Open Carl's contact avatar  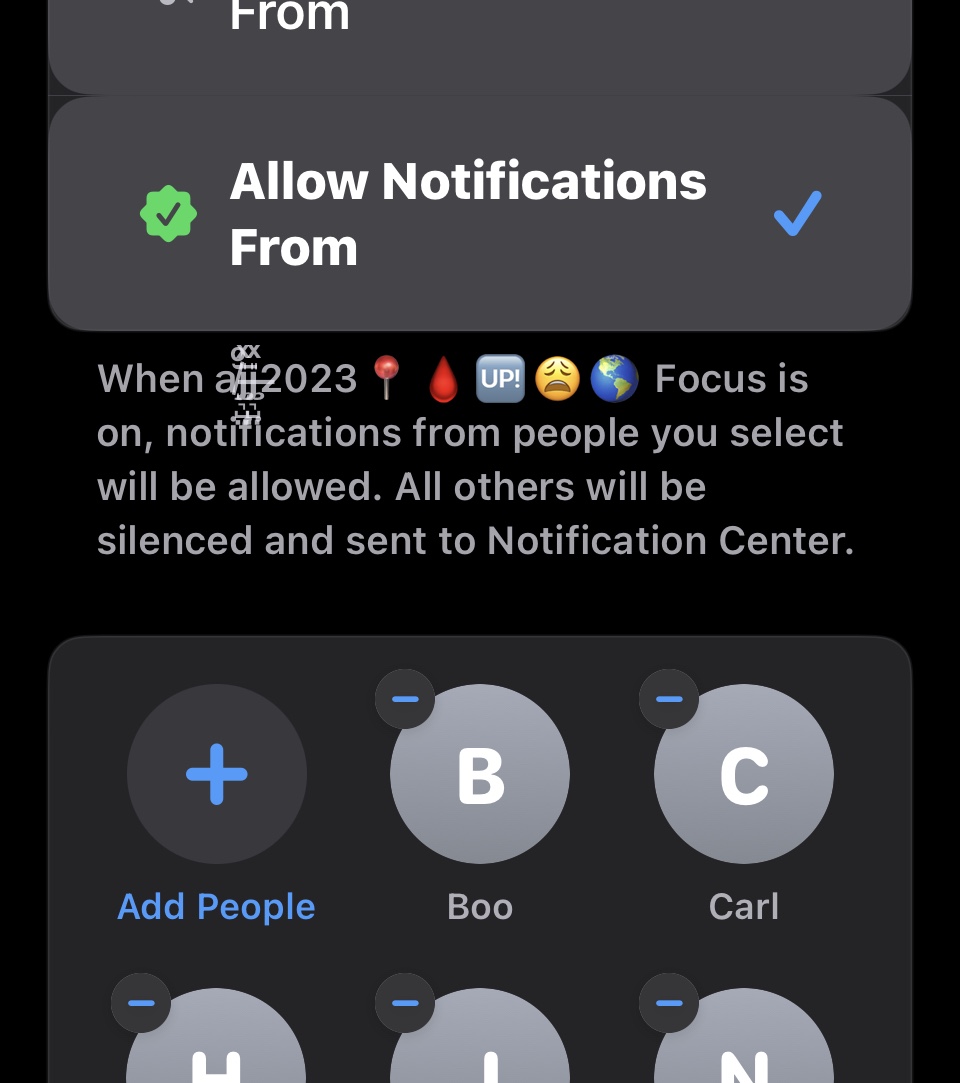point(744,774)
